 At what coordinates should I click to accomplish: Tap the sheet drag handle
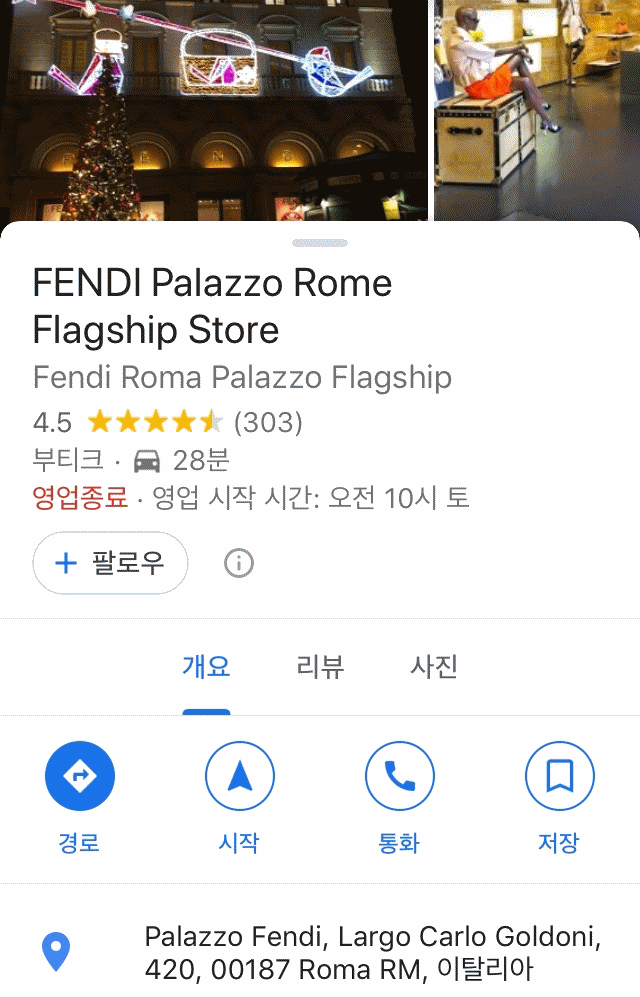point(320,242)
